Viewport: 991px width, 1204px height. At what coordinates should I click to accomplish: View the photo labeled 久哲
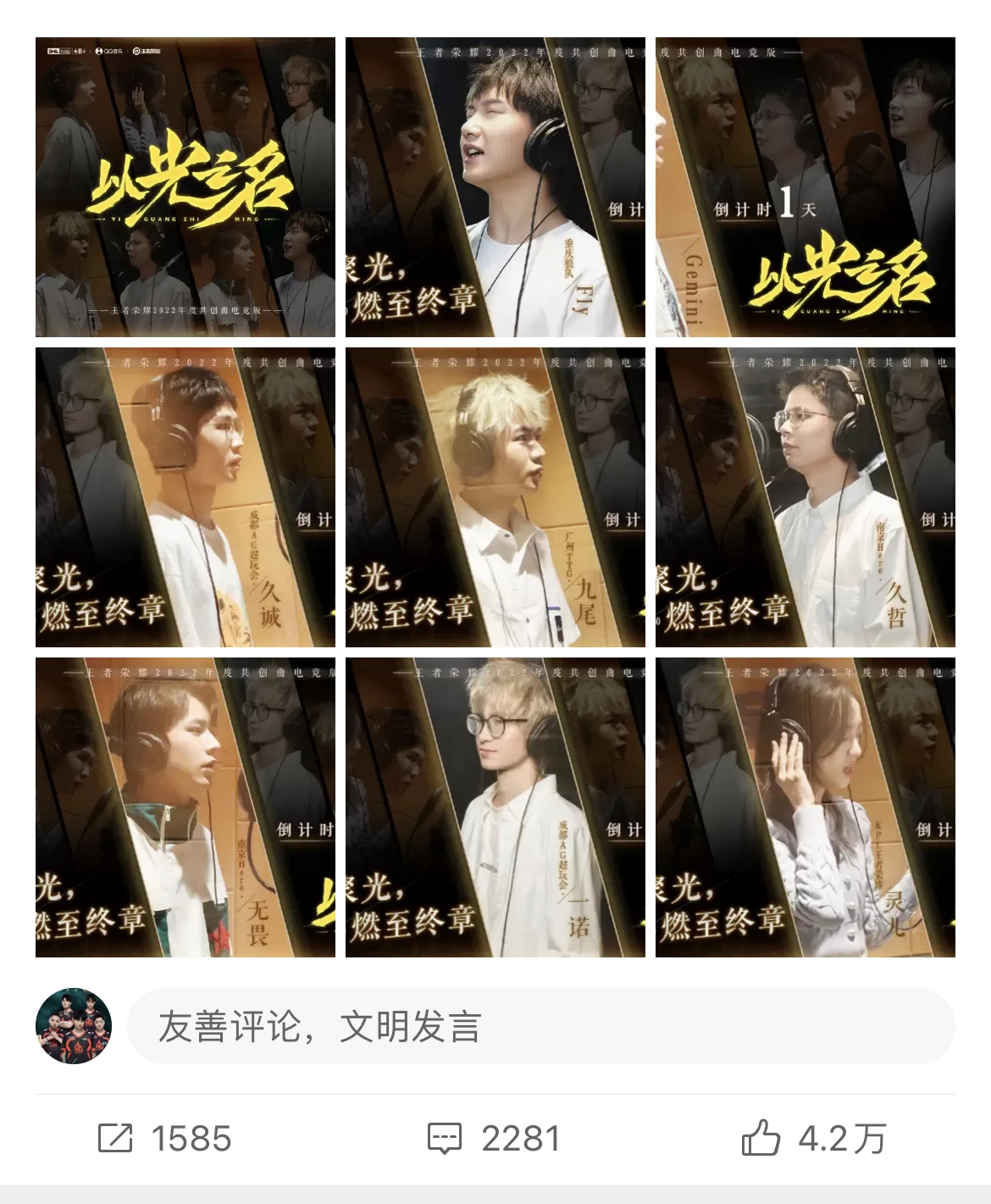(x=805, y=497)
